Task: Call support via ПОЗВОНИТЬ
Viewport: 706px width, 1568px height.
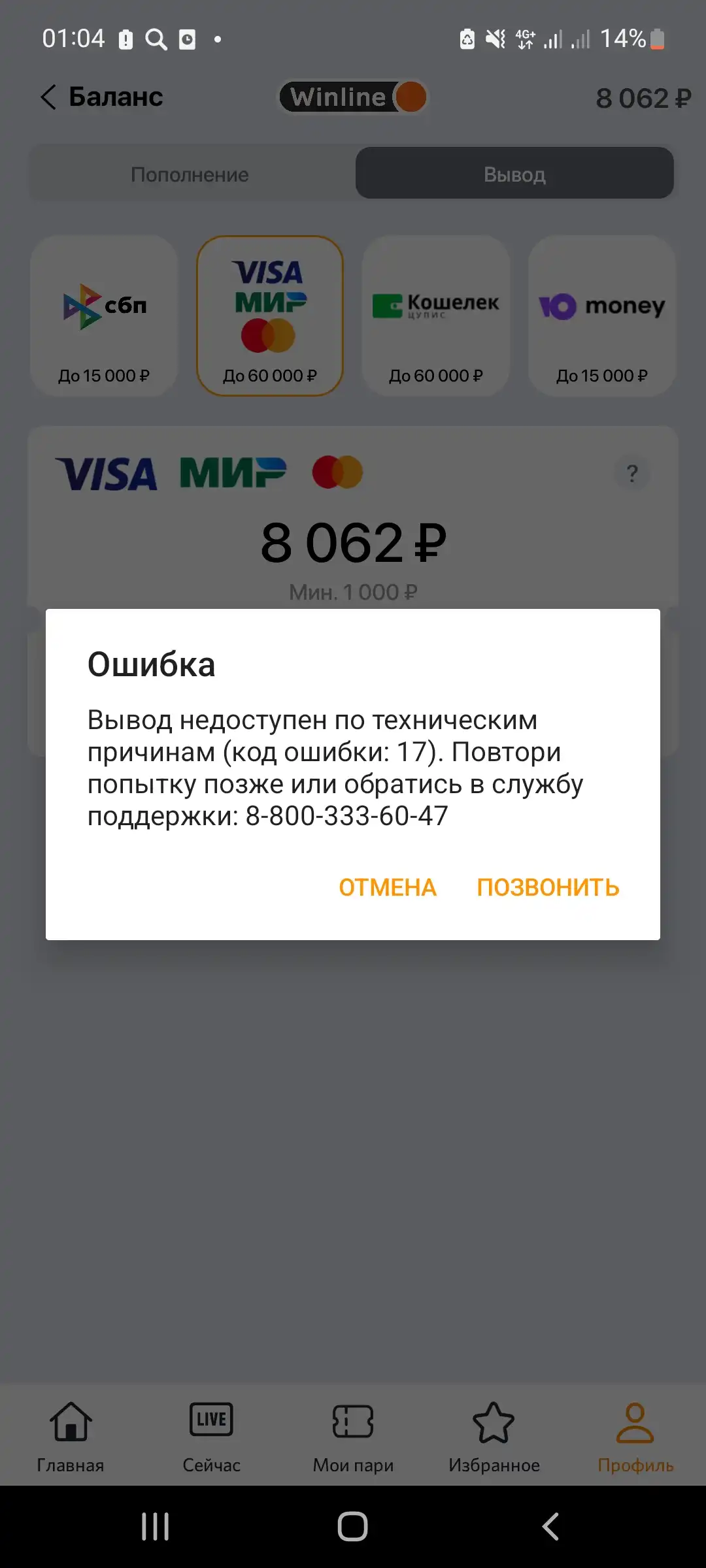Action: pos(548,887)
